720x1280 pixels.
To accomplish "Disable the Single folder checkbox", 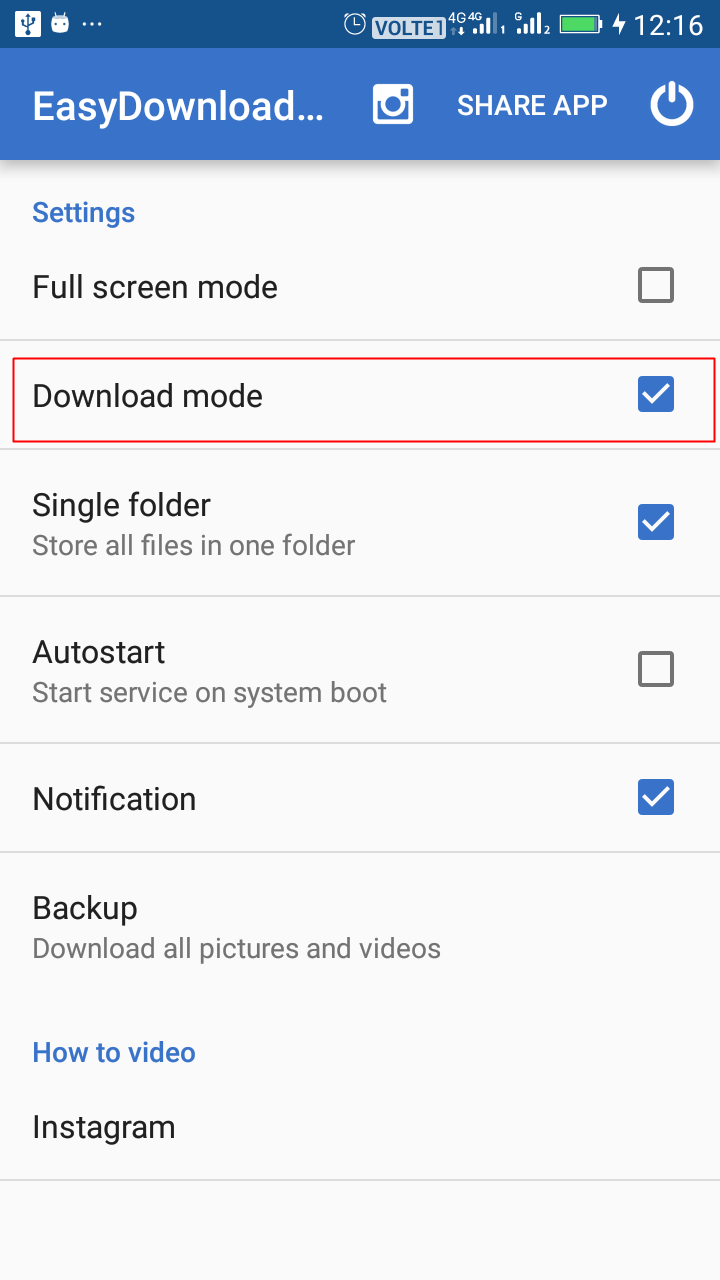I will (x=656, y=522).
